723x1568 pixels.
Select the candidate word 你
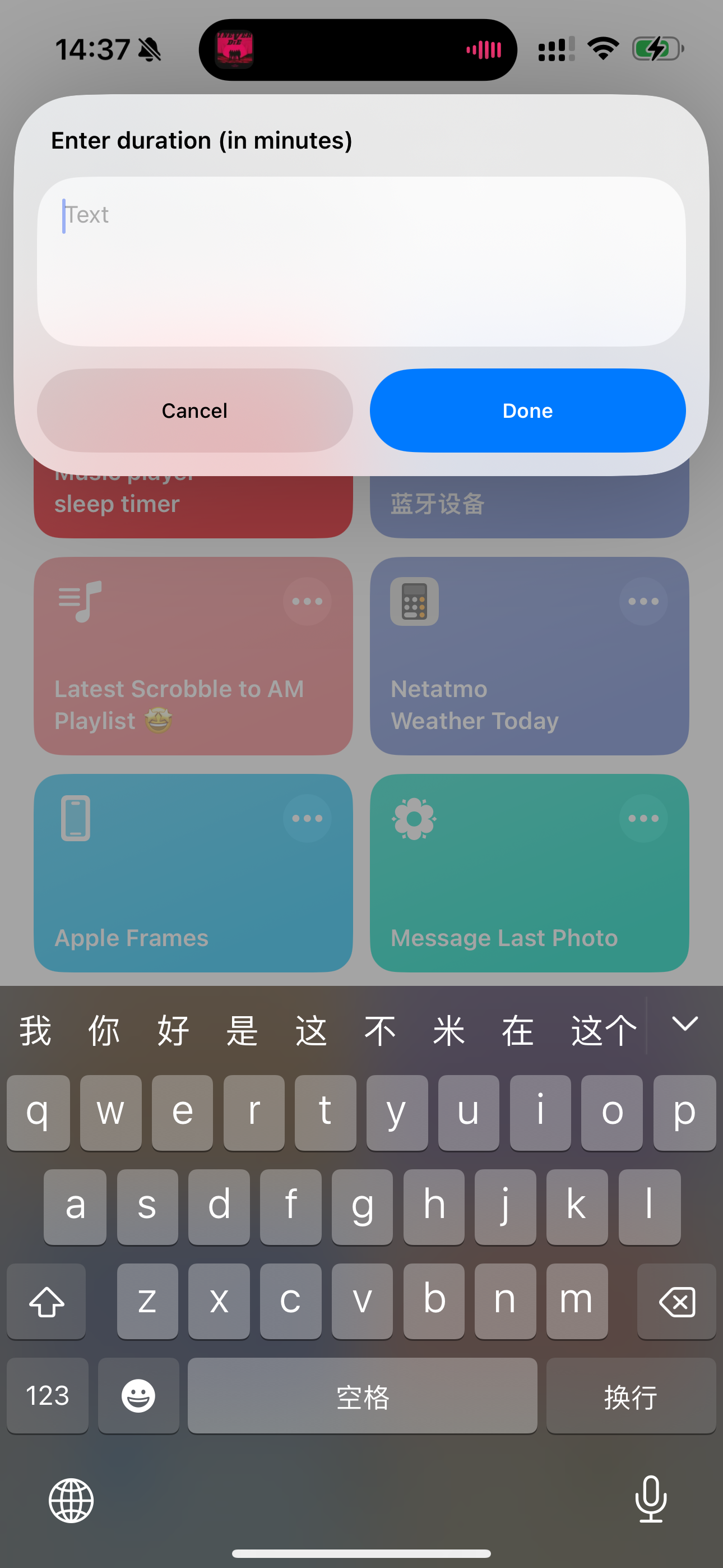coord(104,1031)
